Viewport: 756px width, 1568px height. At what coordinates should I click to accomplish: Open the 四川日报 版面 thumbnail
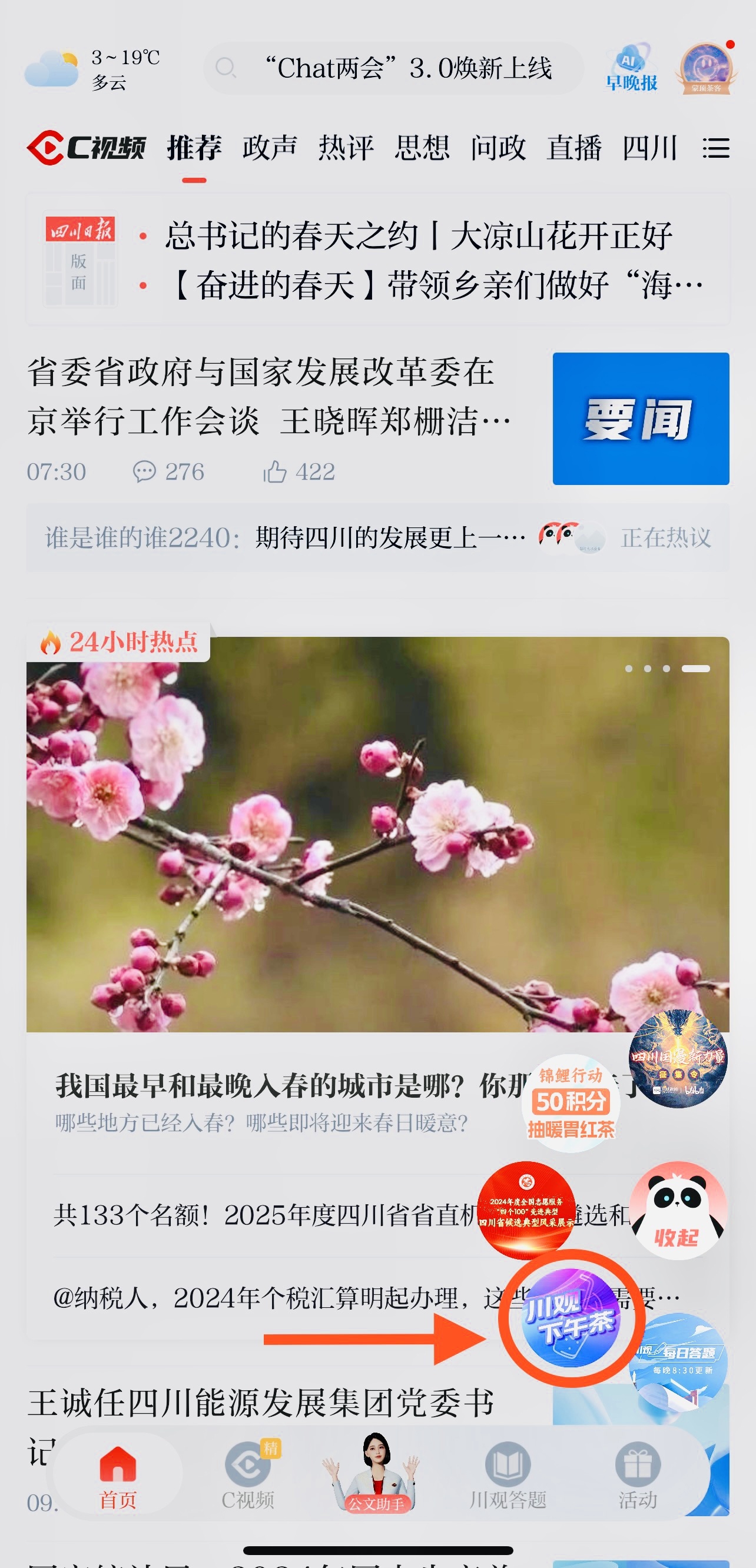(x=80, y=260)
